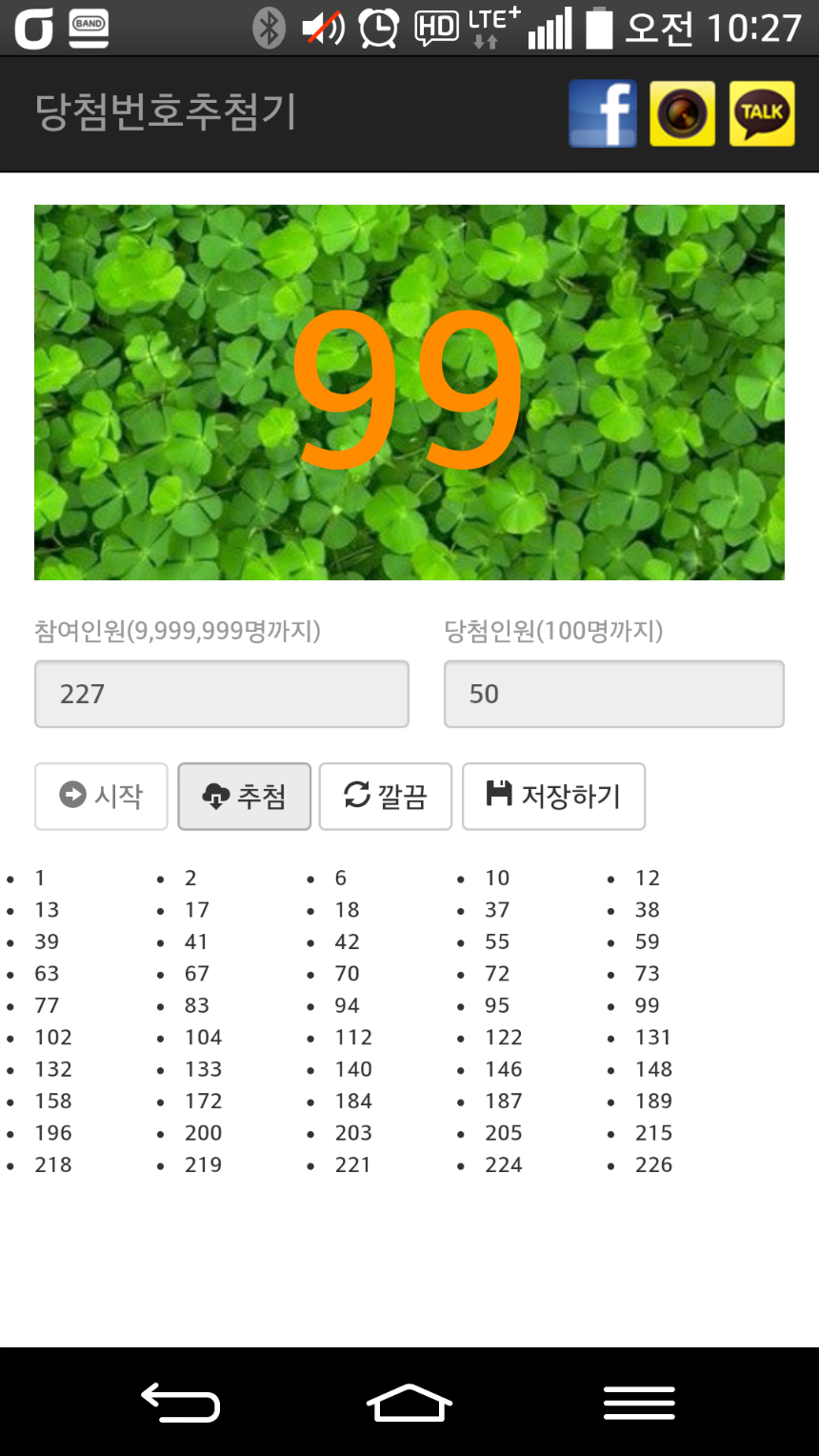Go back with the system back button
Viewport: 819px width, 1456px height.
point(181,1403)
